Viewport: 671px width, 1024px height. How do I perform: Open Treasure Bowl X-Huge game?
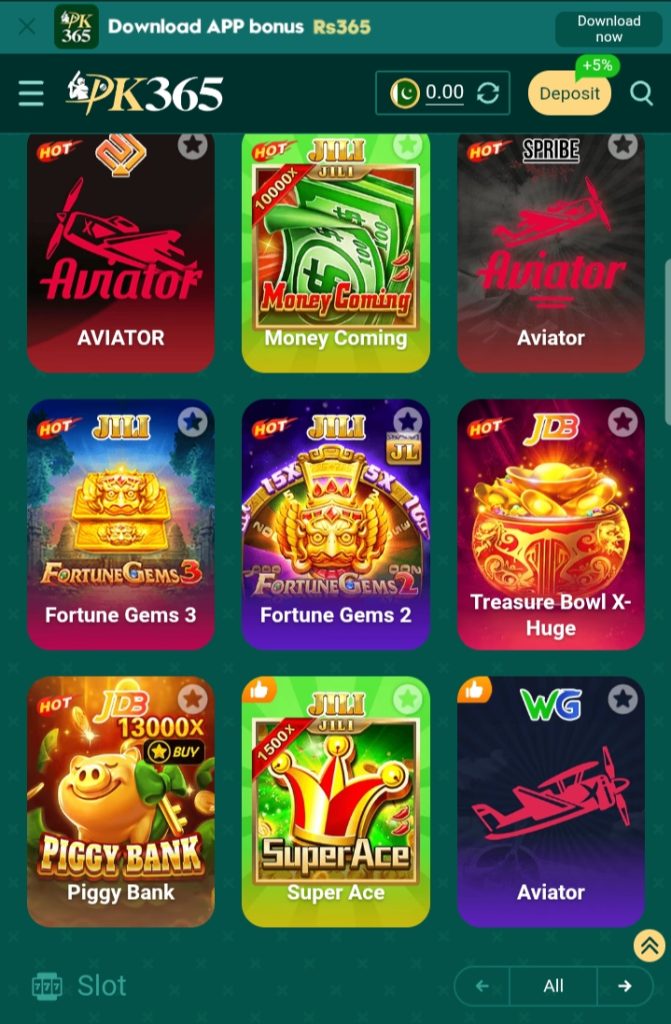coord(551,525)
